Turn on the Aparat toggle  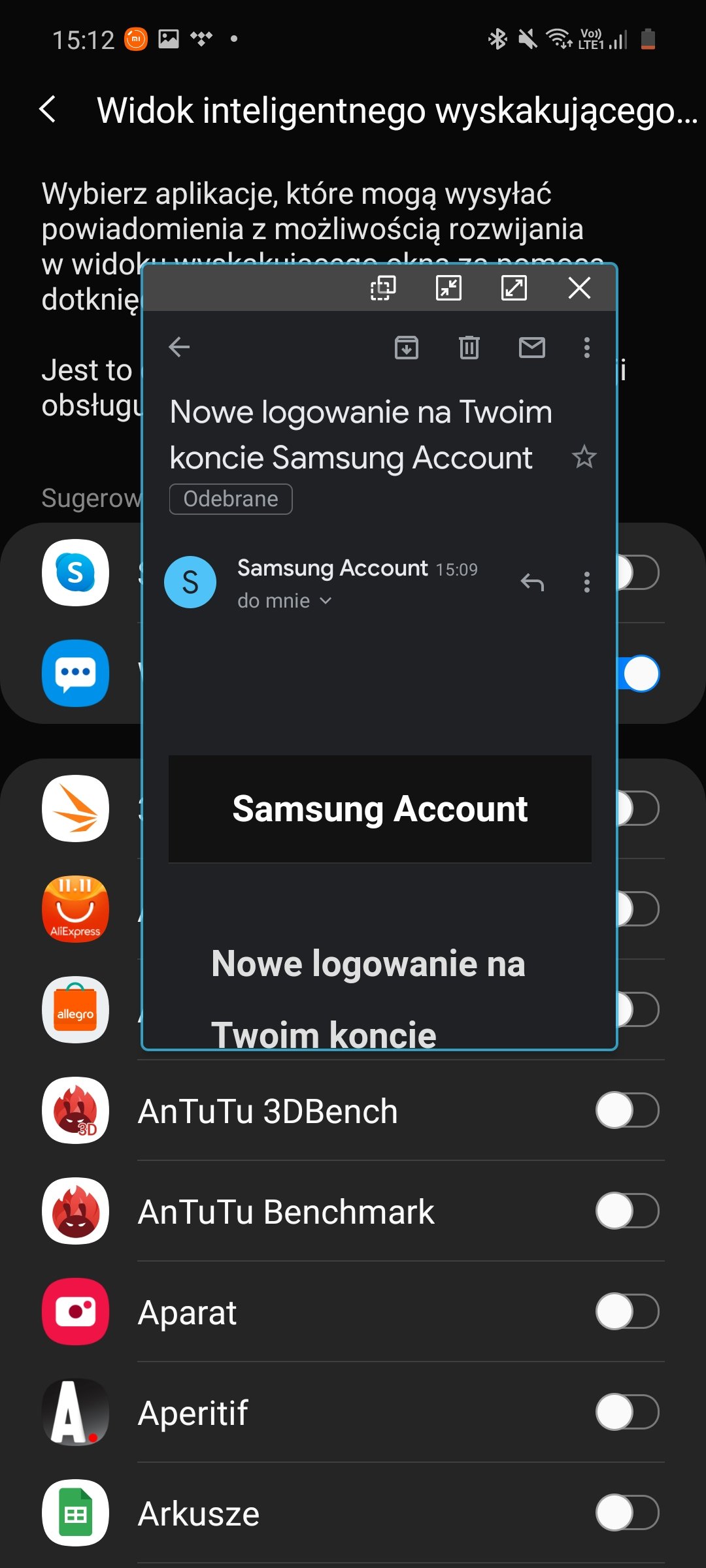coord(627,1311)
